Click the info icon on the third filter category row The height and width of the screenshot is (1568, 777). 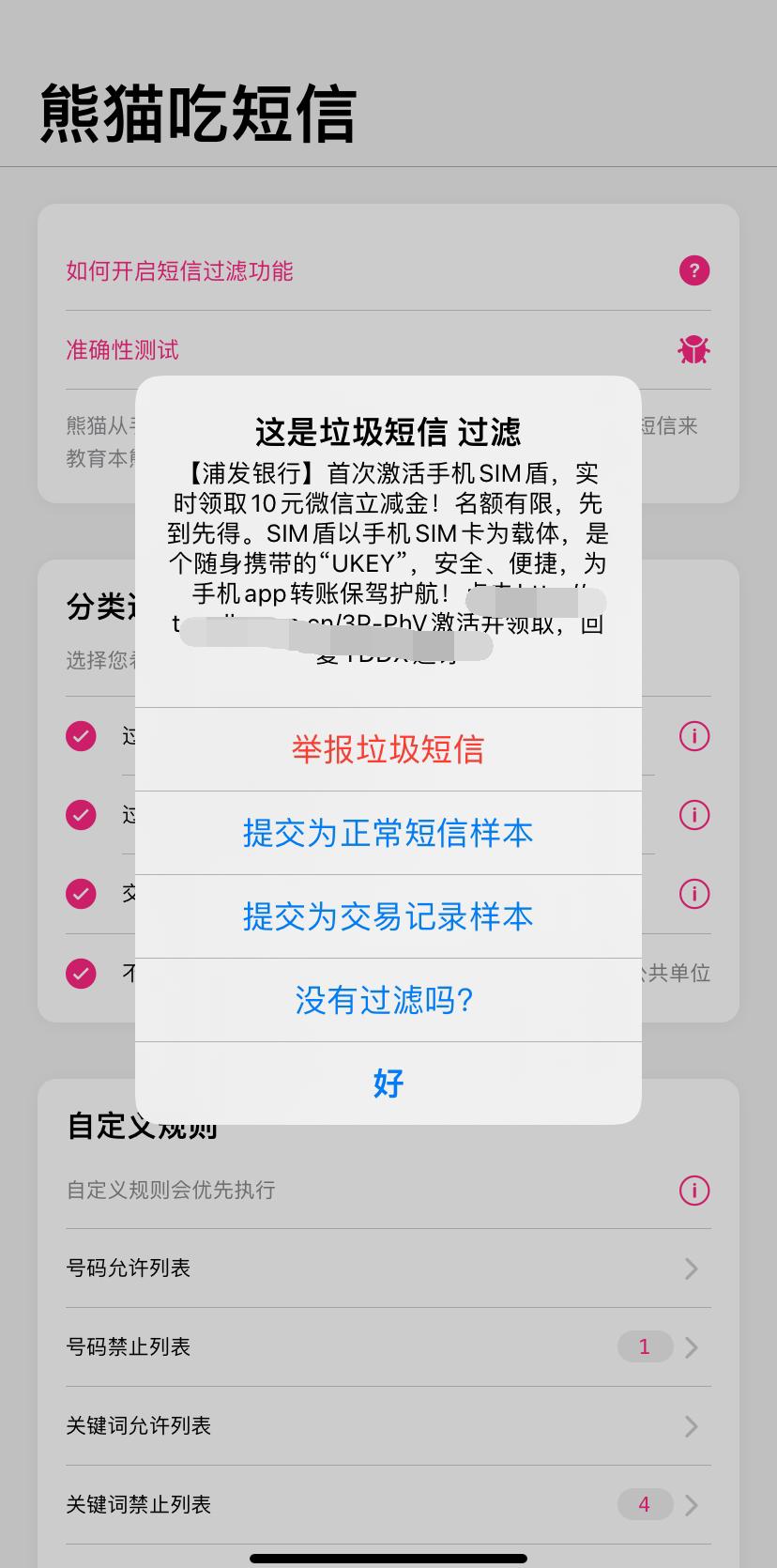693,894
